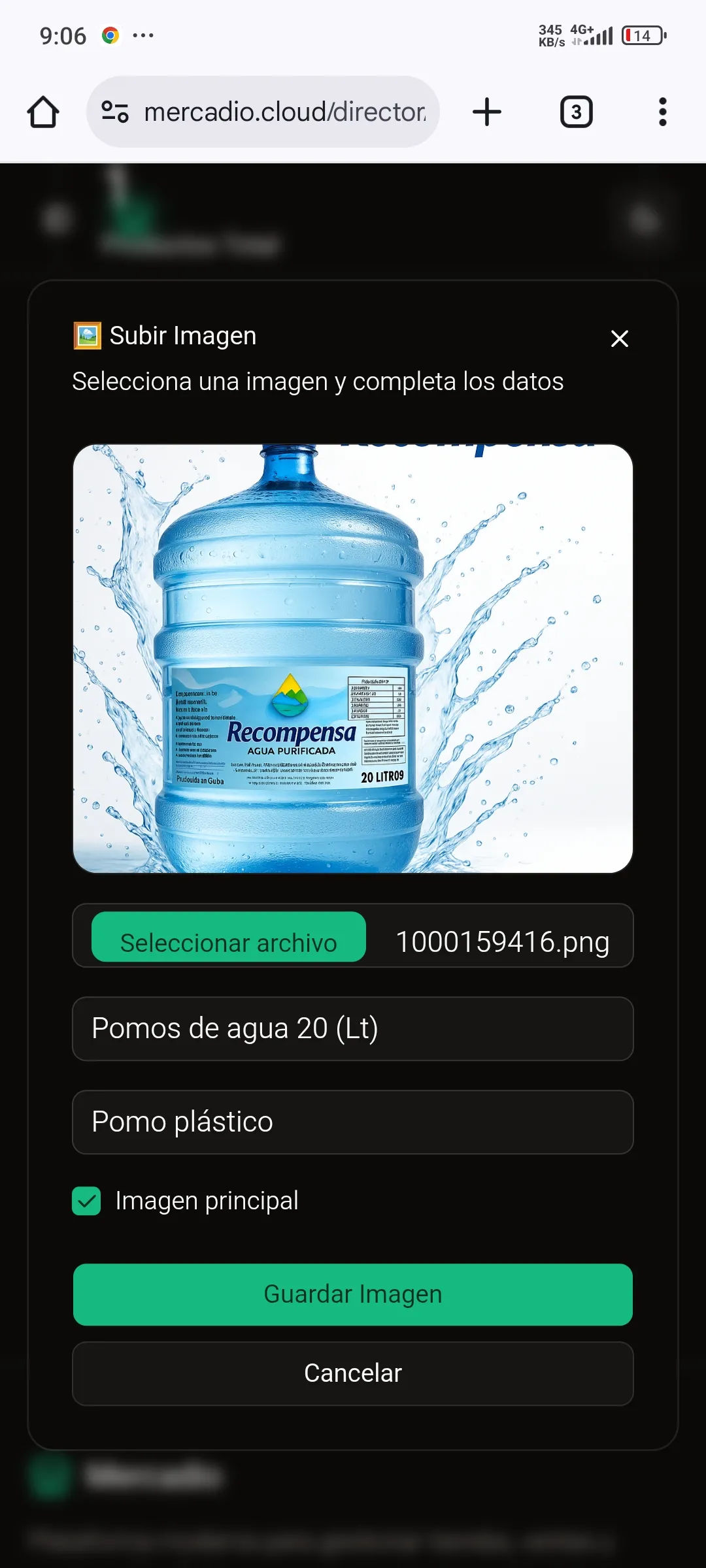Click the filename 1000159416.png
The image size is (706, 1568).
click(502, 941)
